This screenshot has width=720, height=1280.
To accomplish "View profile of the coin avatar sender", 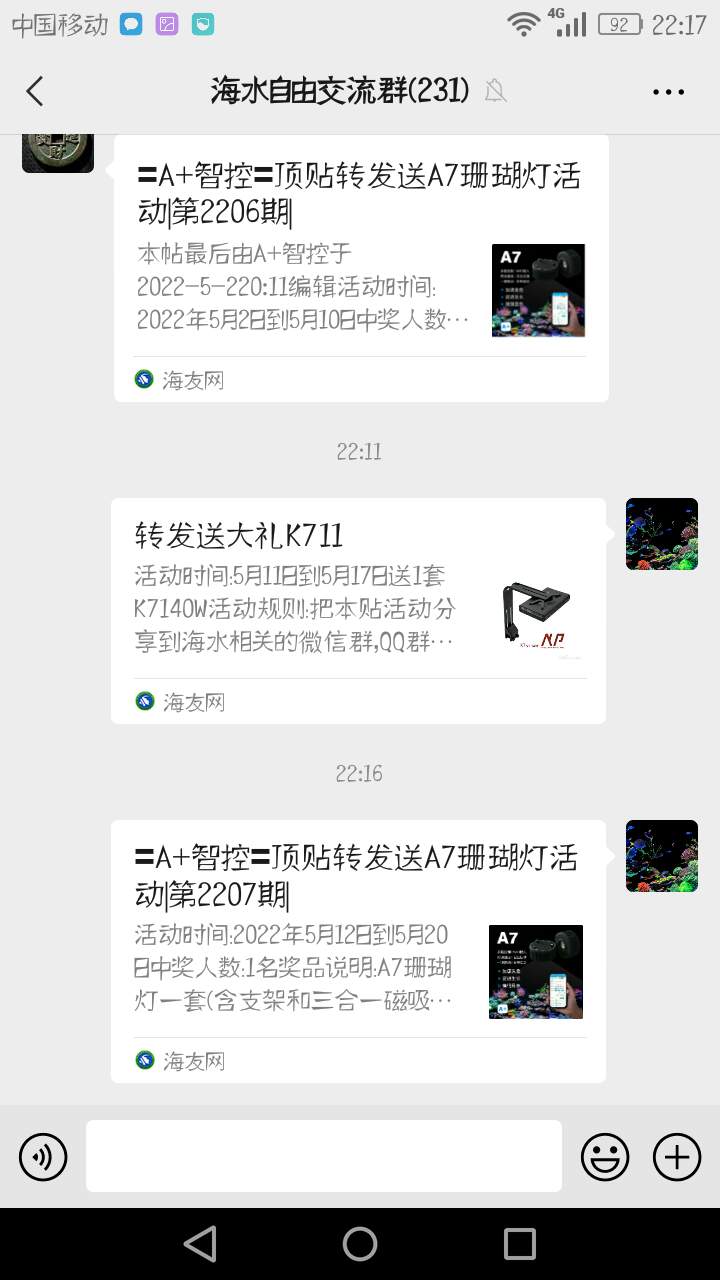I will 58,151.
